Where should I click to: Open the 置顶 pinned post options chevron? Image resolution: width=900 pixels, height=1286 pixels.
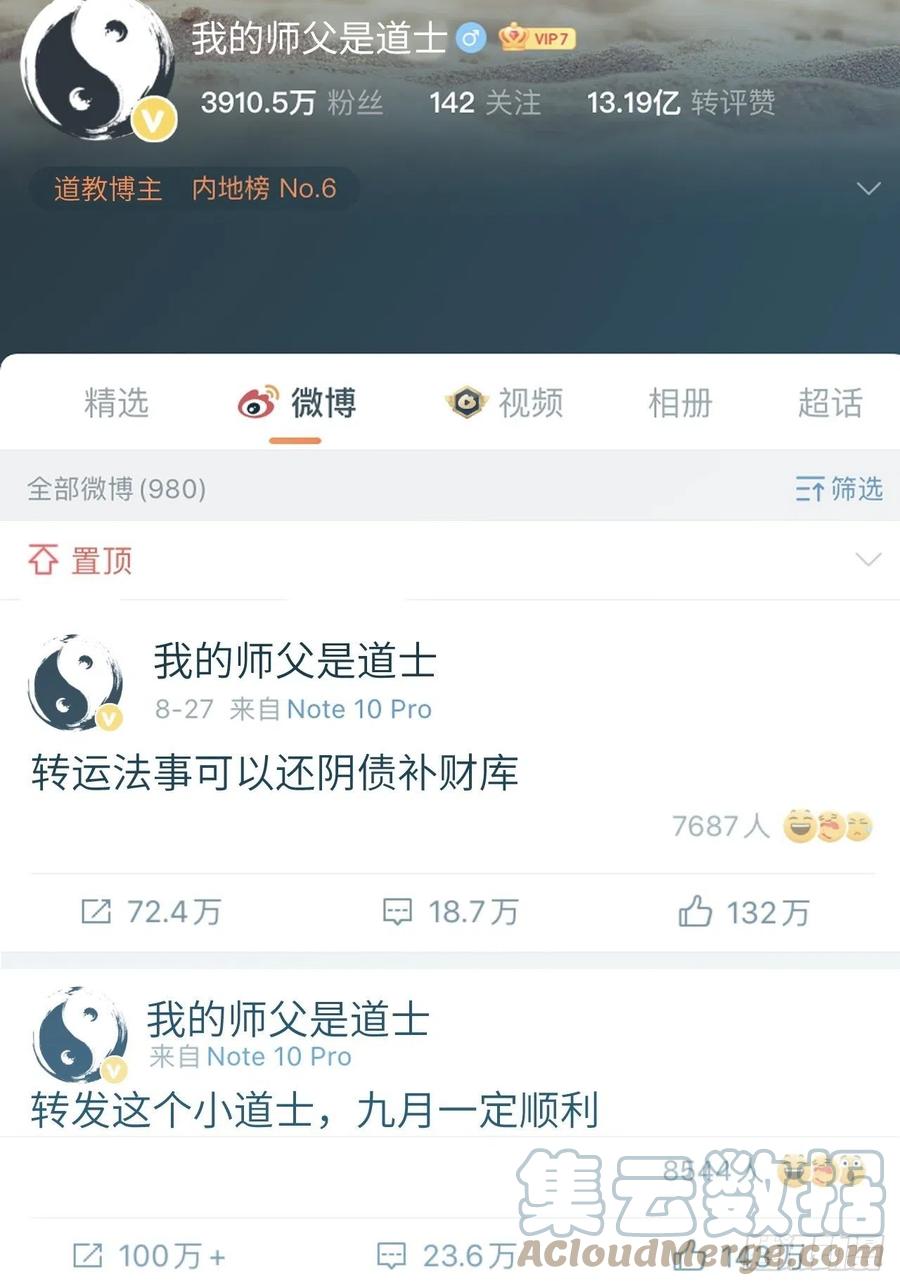tap(868, 559)
